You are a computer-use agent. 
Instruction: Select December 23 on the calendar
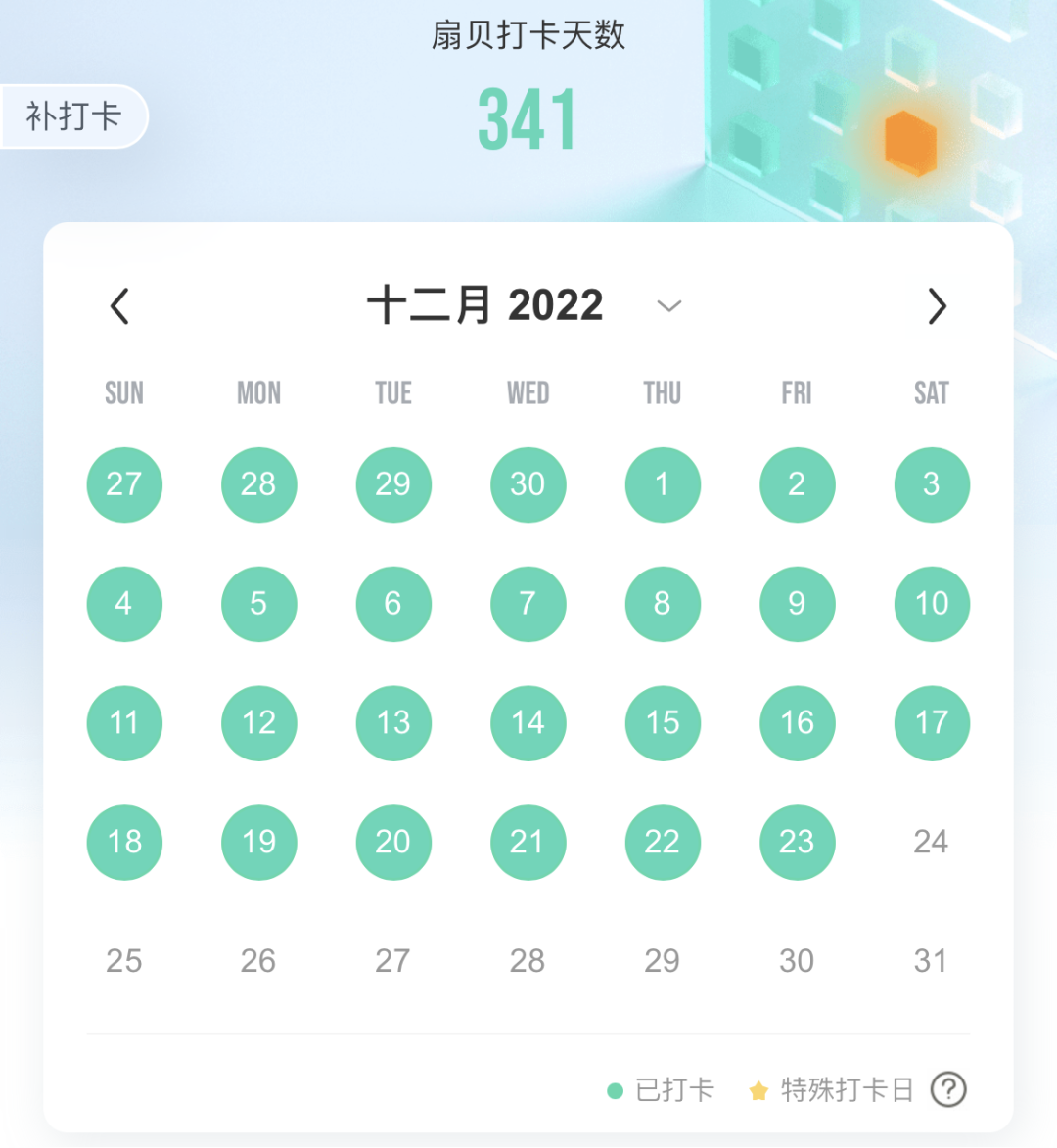(797, 842)
